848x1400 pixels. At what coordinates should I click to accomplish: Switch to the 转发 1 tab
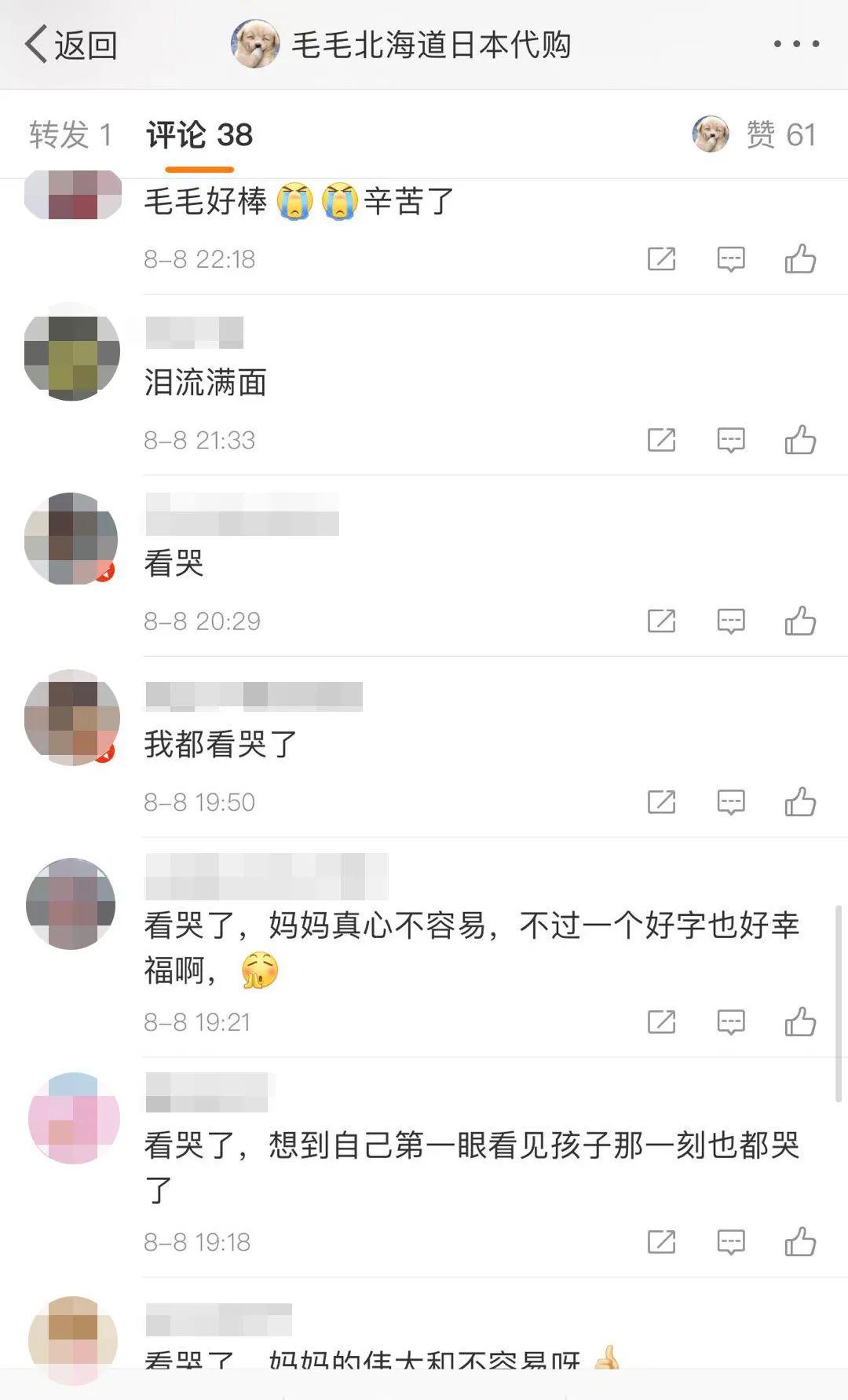(71, 135)
